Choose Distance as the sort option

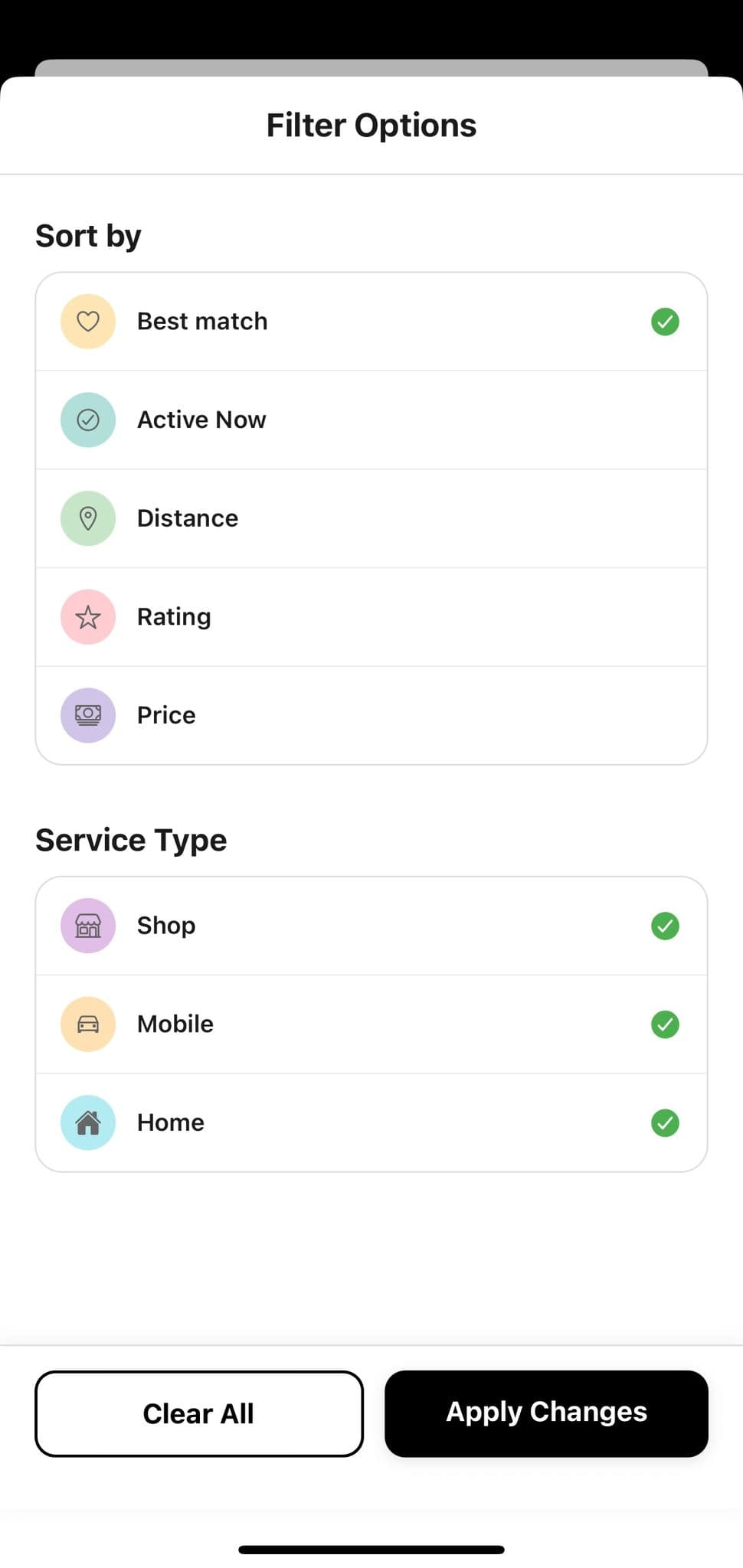(371, 518)
